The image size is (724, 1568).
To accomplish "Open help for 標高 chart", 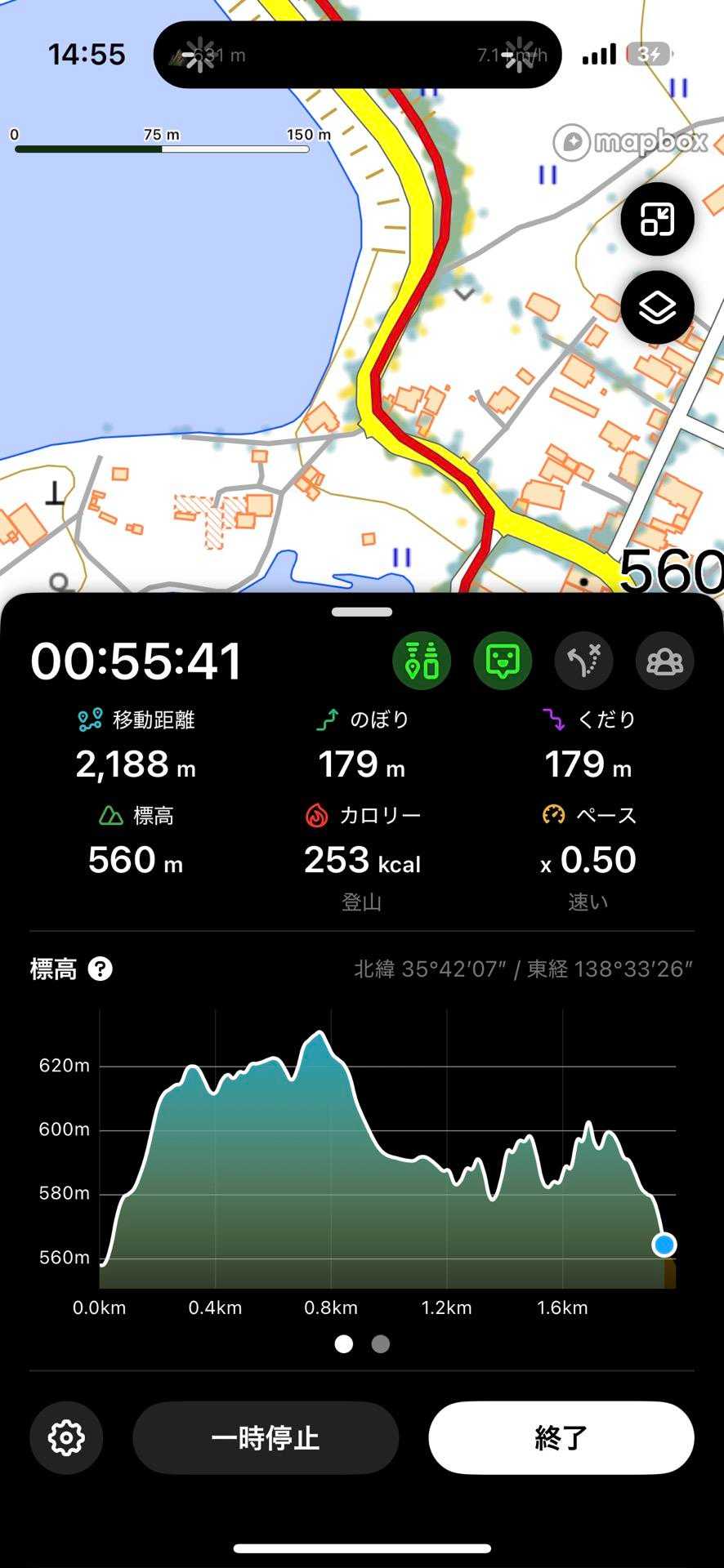I will pos(101,969).
